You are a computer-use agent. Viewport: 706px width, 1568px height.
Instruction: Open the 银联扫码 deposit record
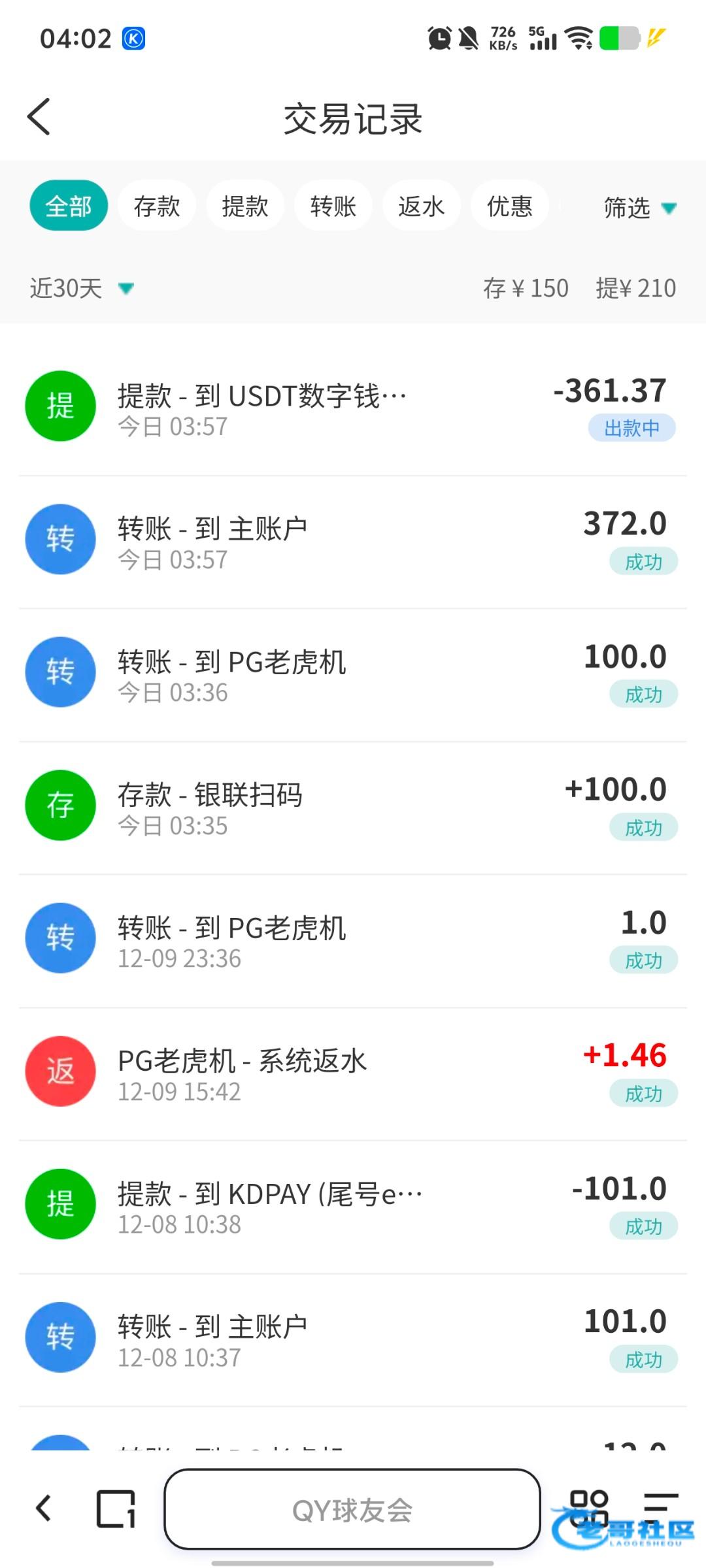(353, 808)
